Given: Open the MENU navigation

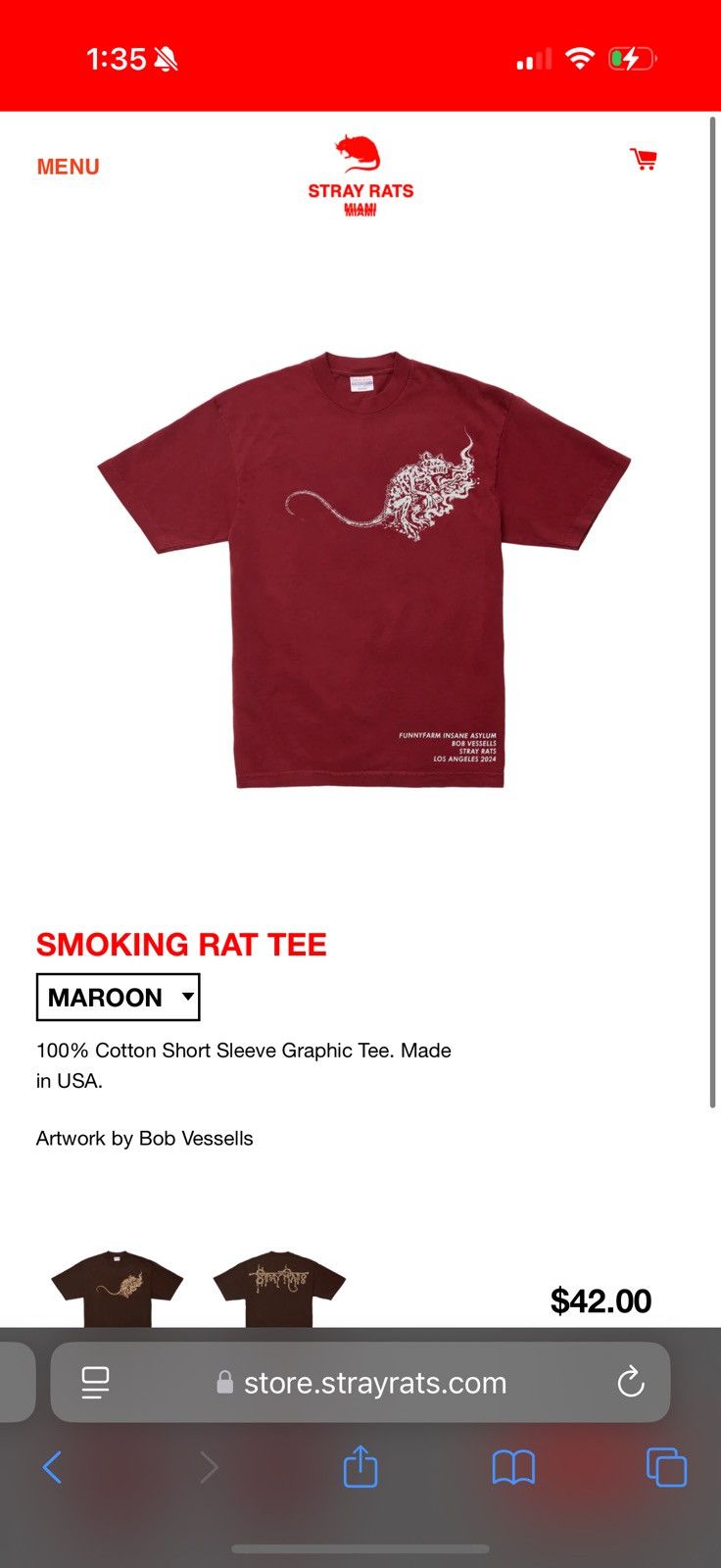Looking at the screenshot, I should (68, 167).
